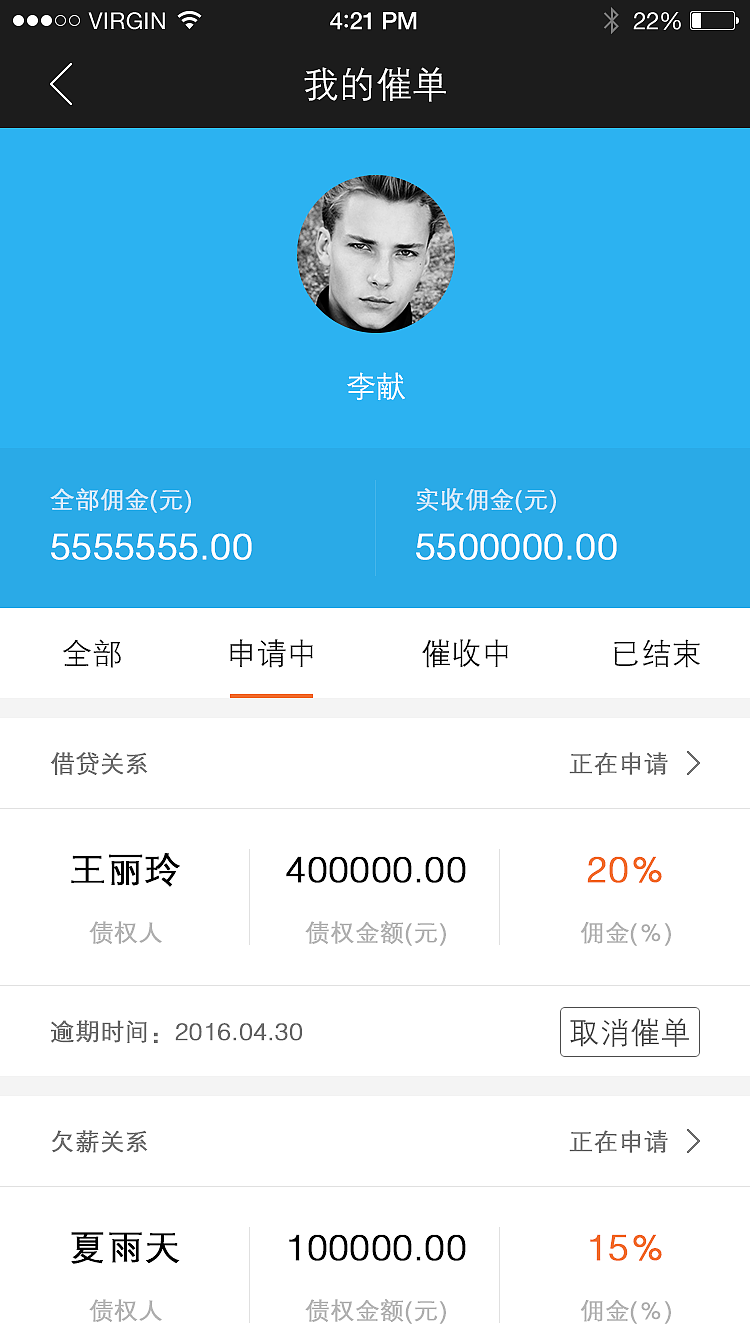The width and height of the screenshot is (750, 1334).
Task: Tap the debt amount 400000.00
Action: [375, 869]
